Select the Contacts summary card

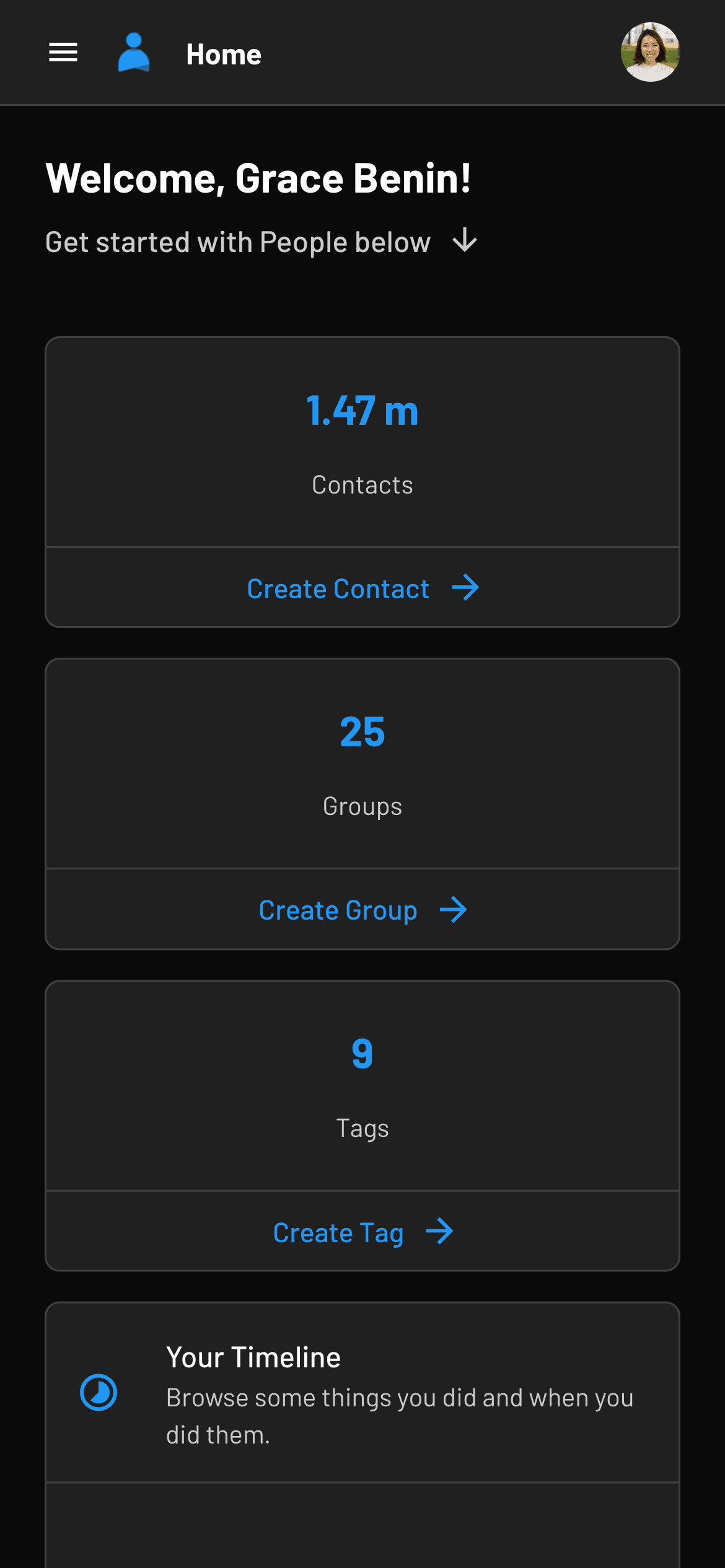[x=362, y=442]
